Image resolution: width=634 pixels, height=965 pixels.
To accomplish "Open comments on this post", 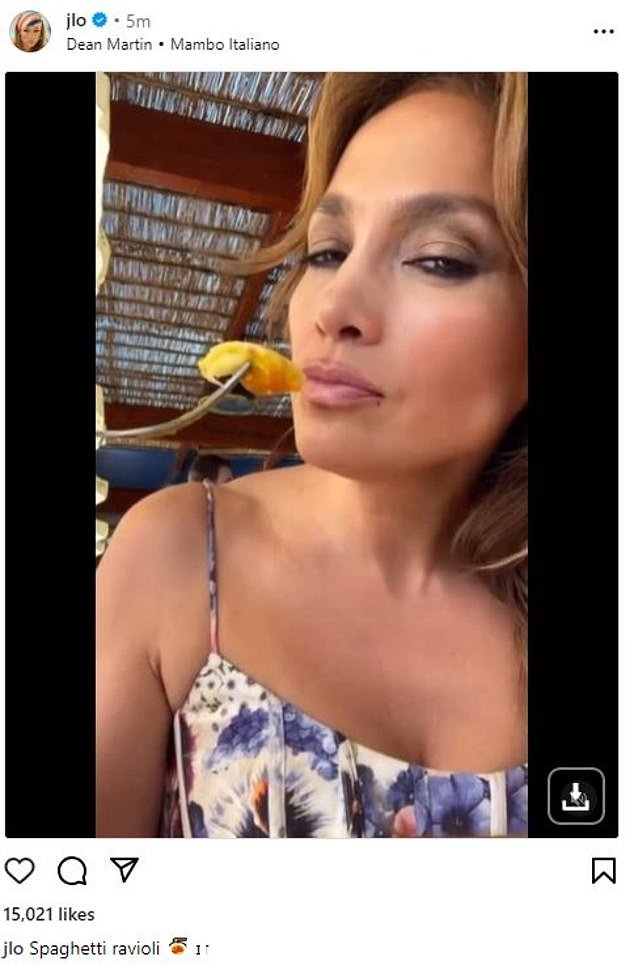I will (x=72, y=871).
